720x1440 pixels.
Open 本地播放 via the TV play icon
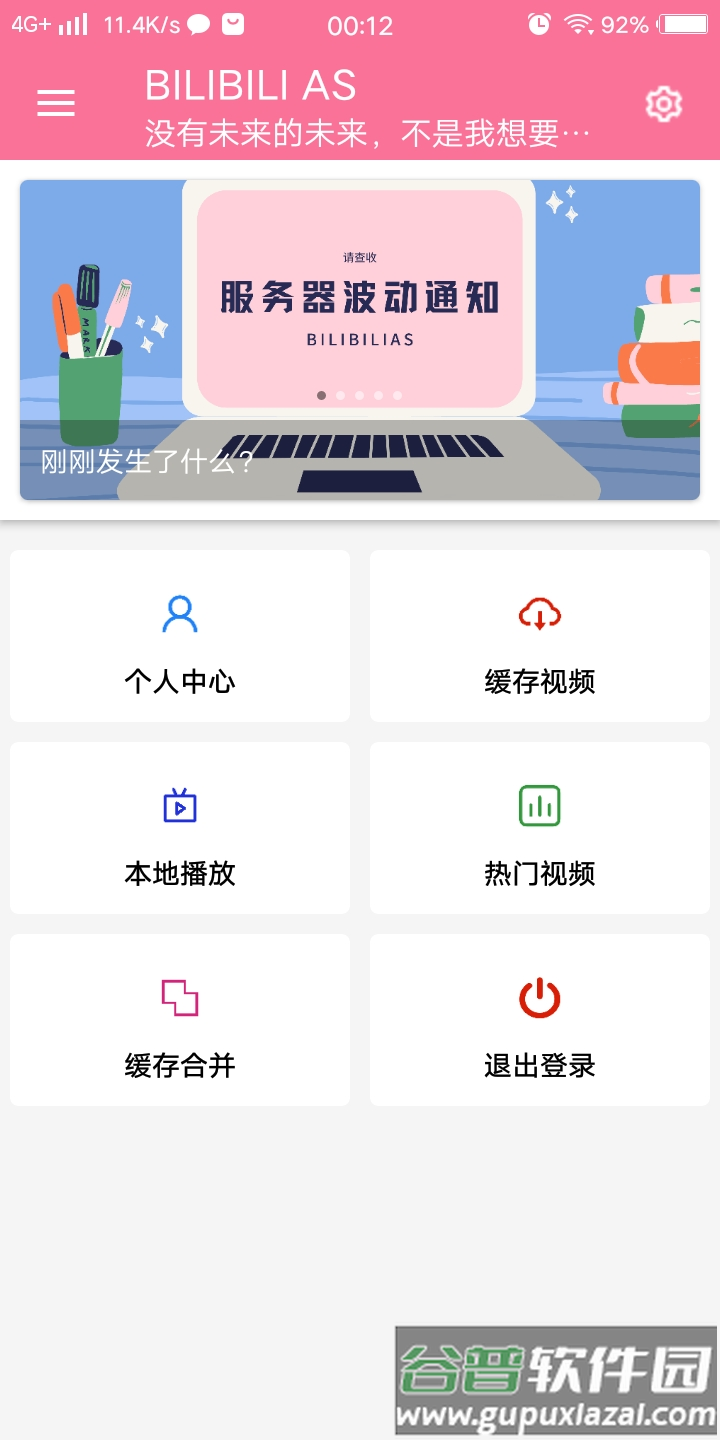point(180,805)
